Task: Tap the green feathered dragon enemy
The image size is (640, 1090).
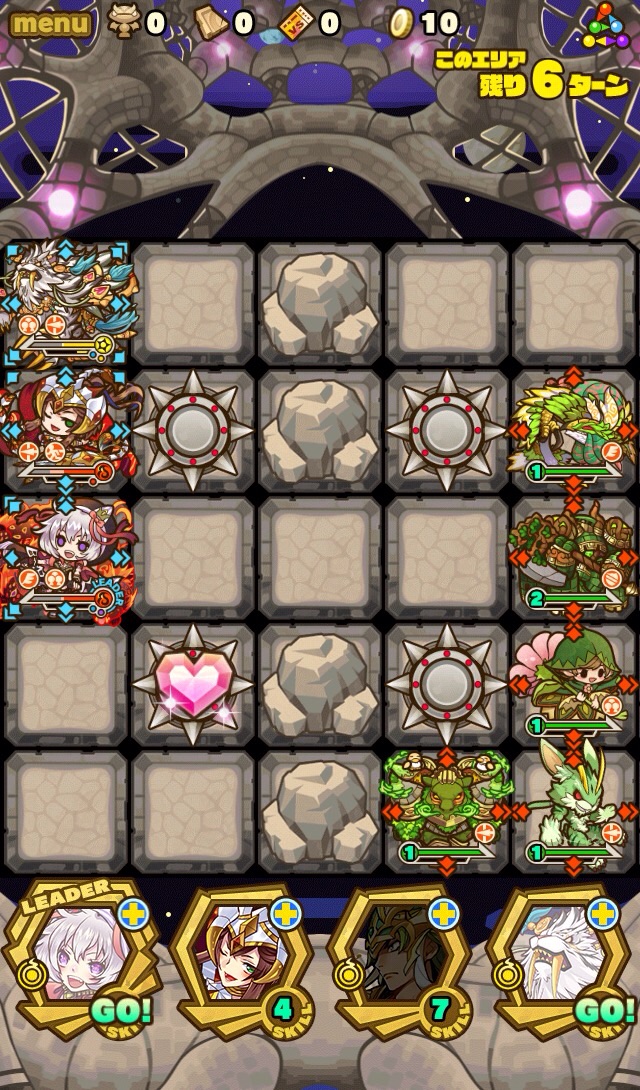Action: click(x=574, y=430)
